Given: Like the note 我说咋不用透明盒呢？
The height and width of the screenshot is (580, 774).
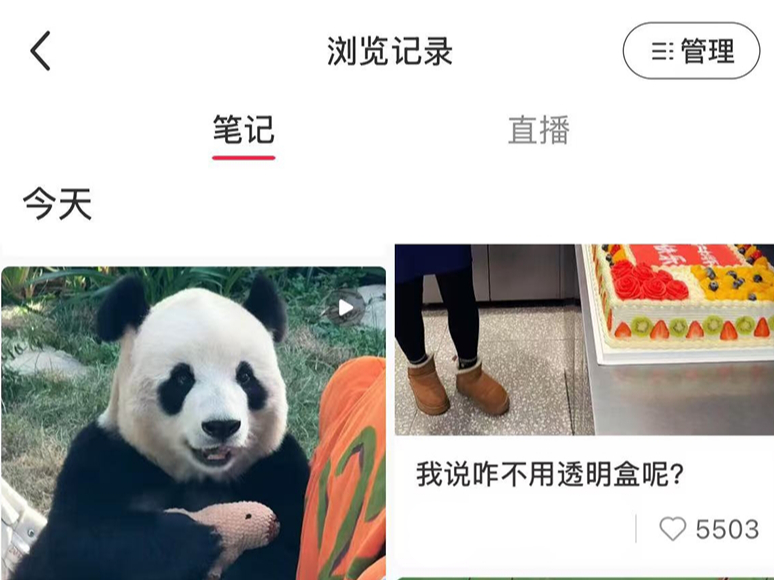Looking at the screenshot, I should (x=673, y=529).
